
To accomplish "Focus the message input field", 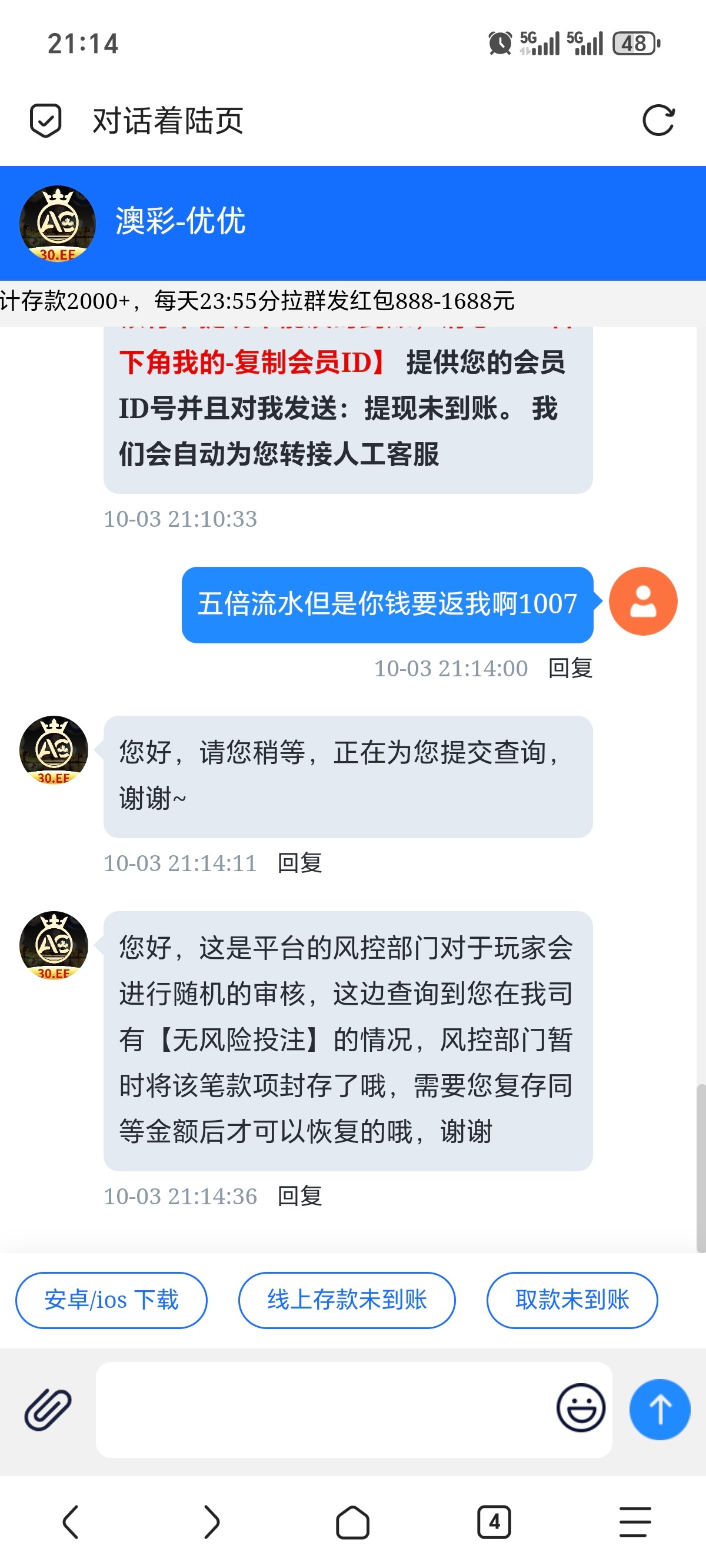I will [322, 1409].
